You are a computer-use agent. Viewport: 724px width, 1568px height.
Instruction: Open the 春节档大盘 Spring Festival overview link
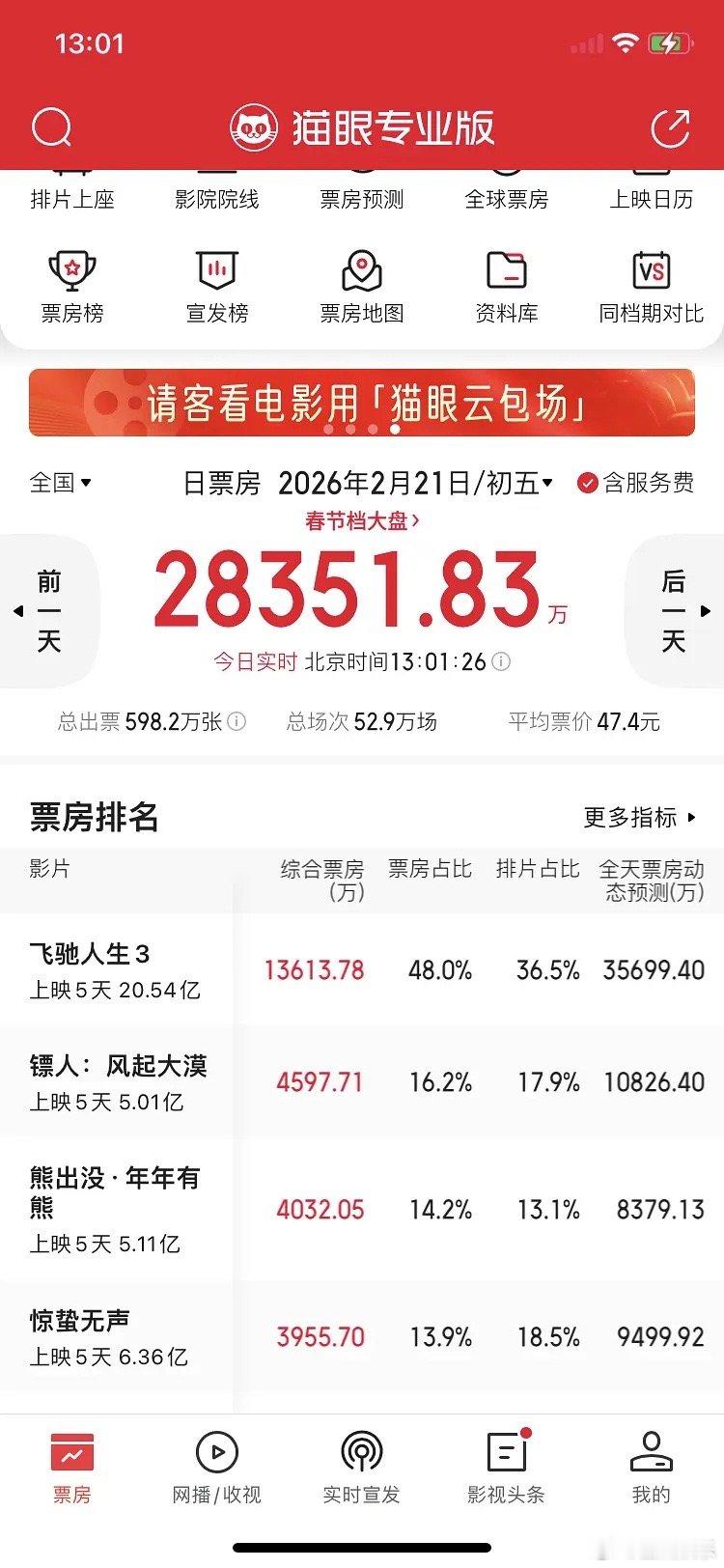click(x=362, y=521)
